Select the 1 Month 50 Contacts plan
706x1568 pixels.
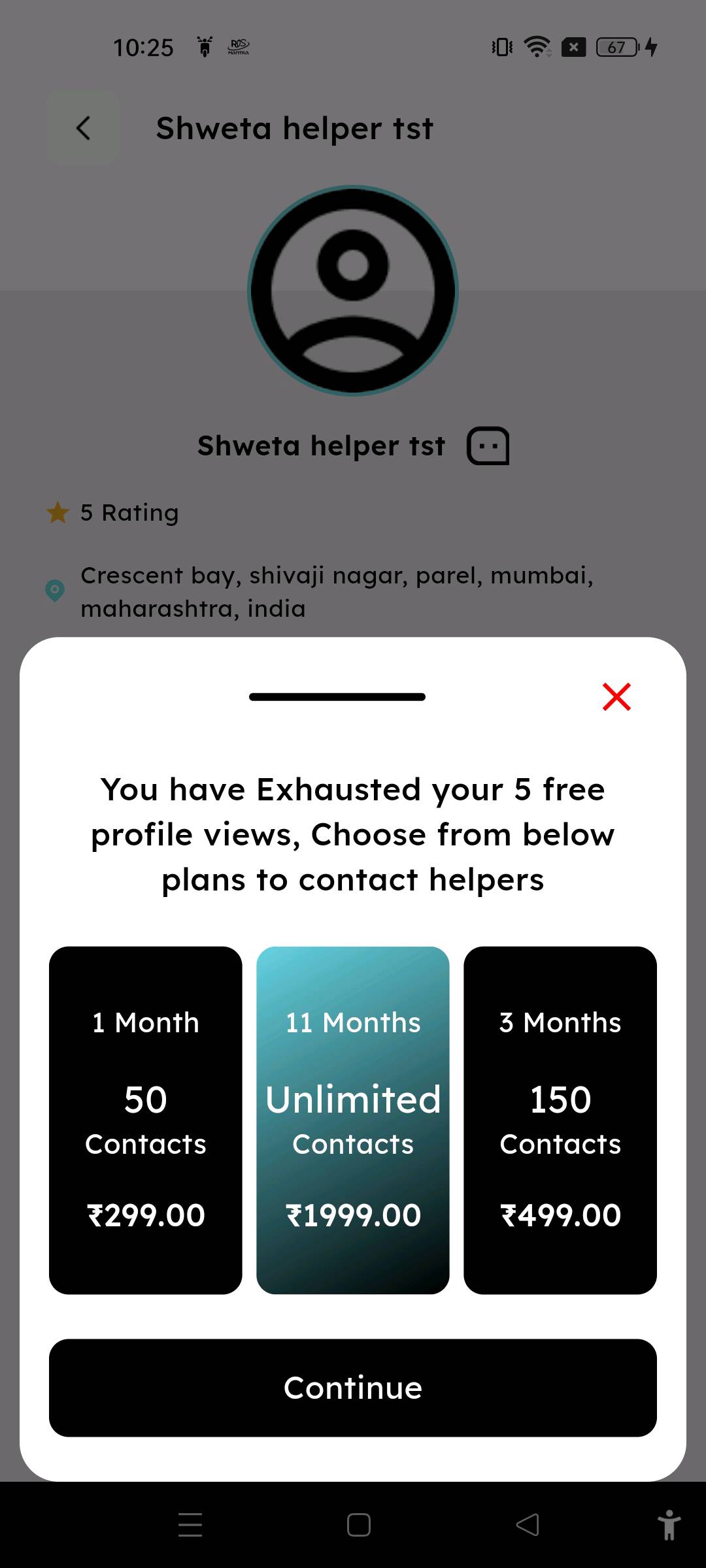pos(146,1120)
